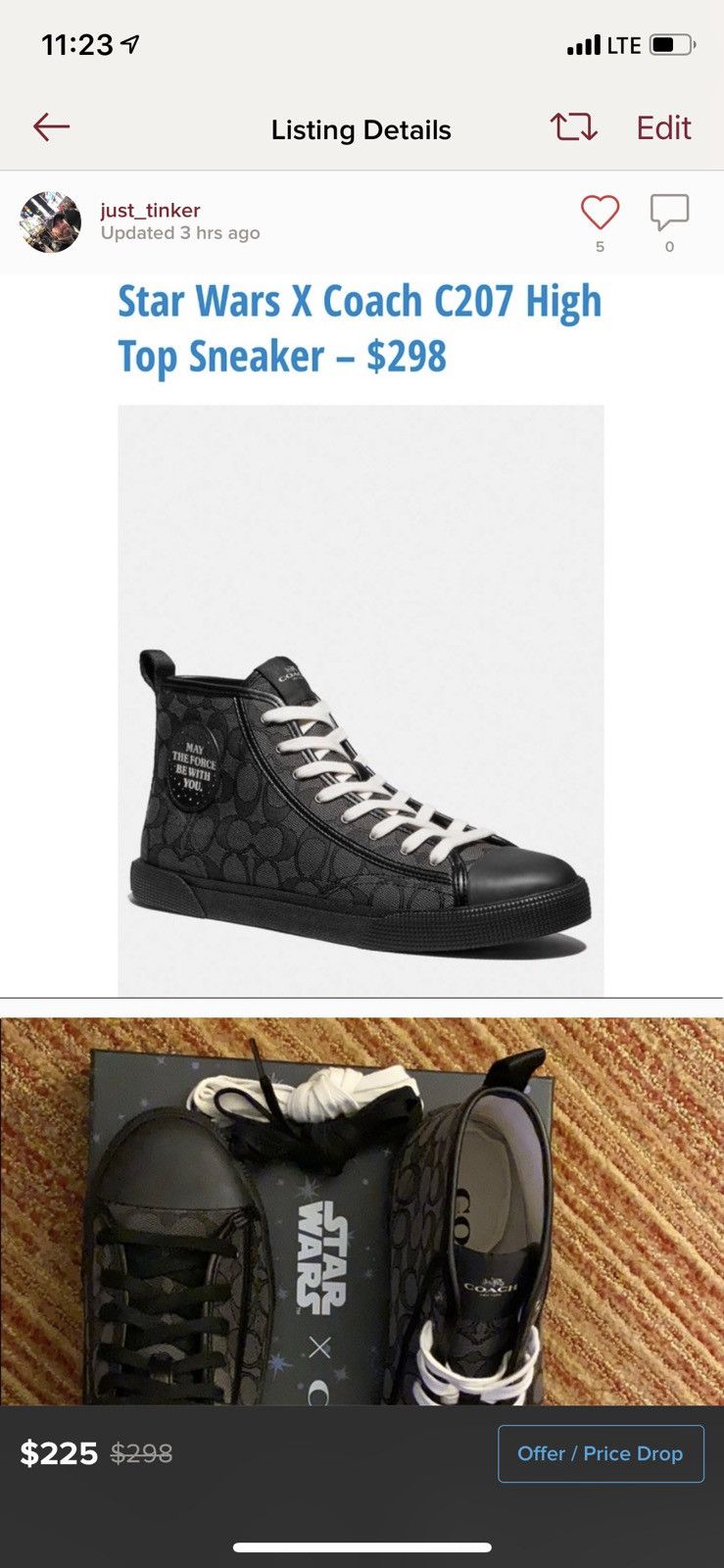The image size is (724, 1568).
Task: Tap Offer / Price Drop
Action: 601,1453
